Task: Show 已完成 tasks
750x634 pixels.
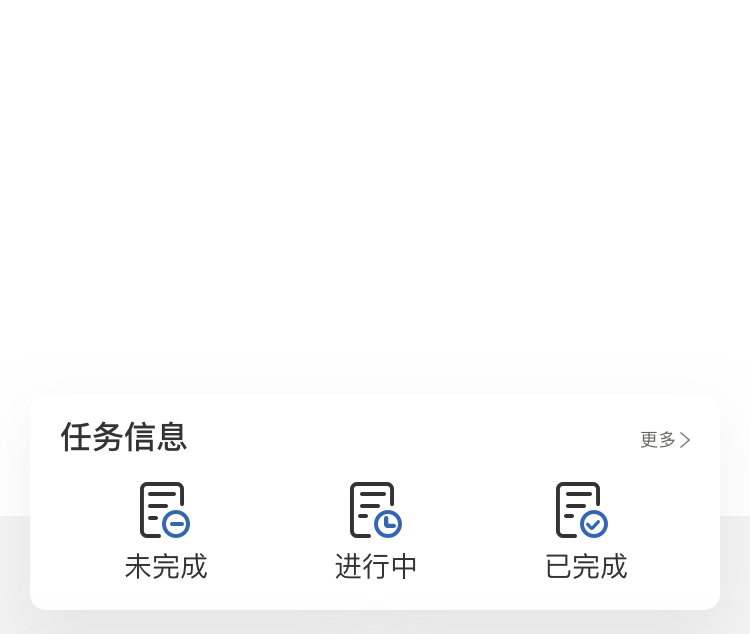Action: coord(585,531)
